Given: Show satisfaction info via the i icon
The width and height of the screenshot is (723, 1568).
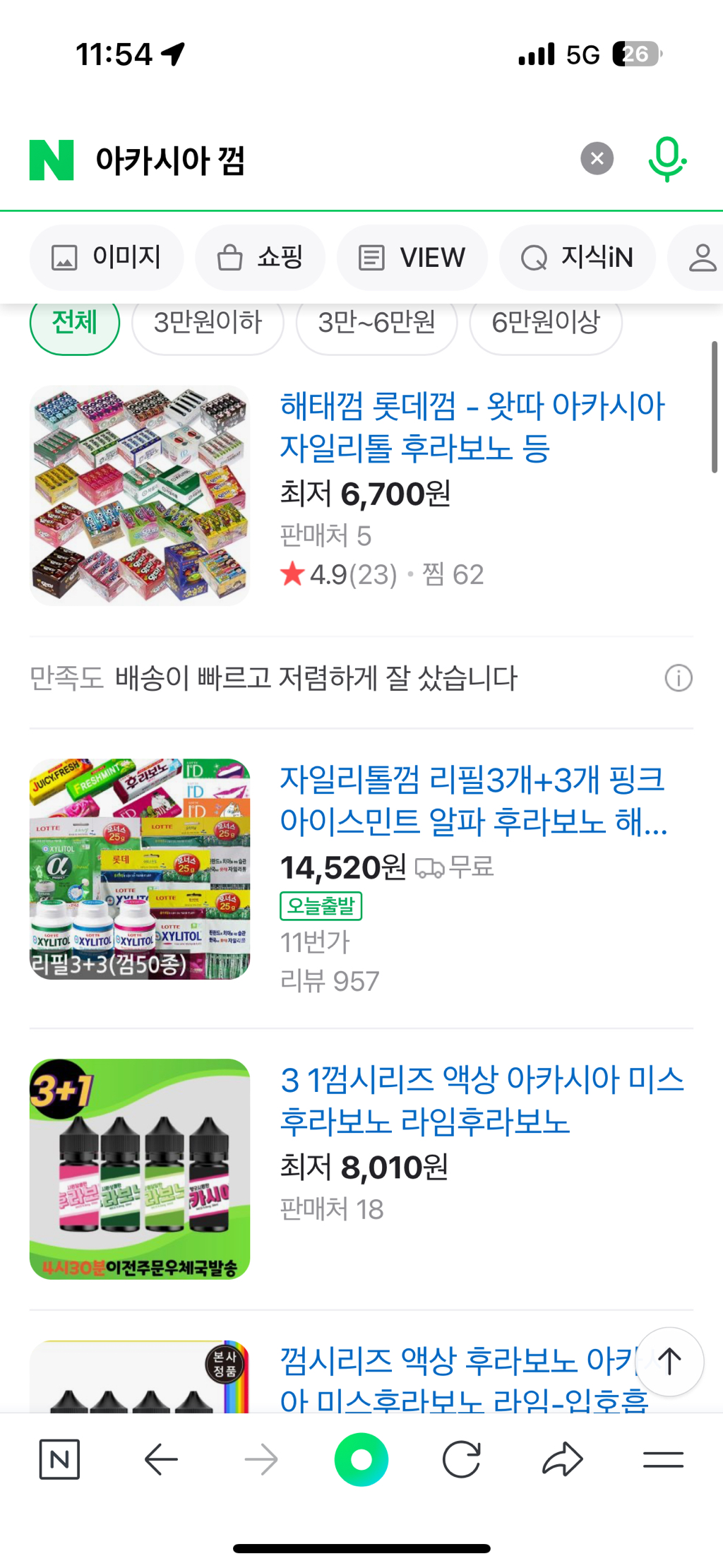Looking at the screenshot, I should [679, 678].
